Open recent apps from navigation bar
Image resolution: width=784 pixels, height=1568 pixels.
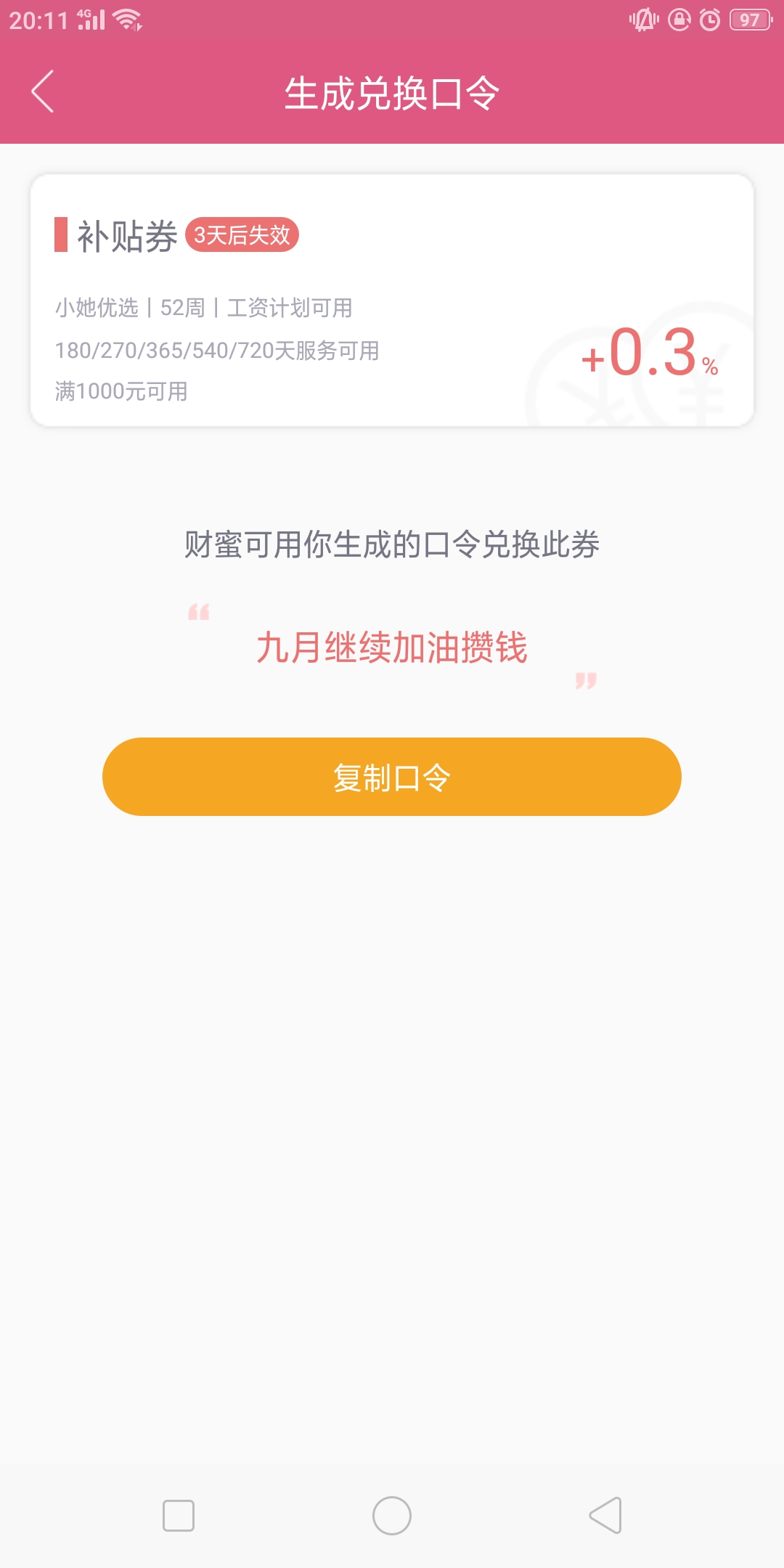[179, 1516]
